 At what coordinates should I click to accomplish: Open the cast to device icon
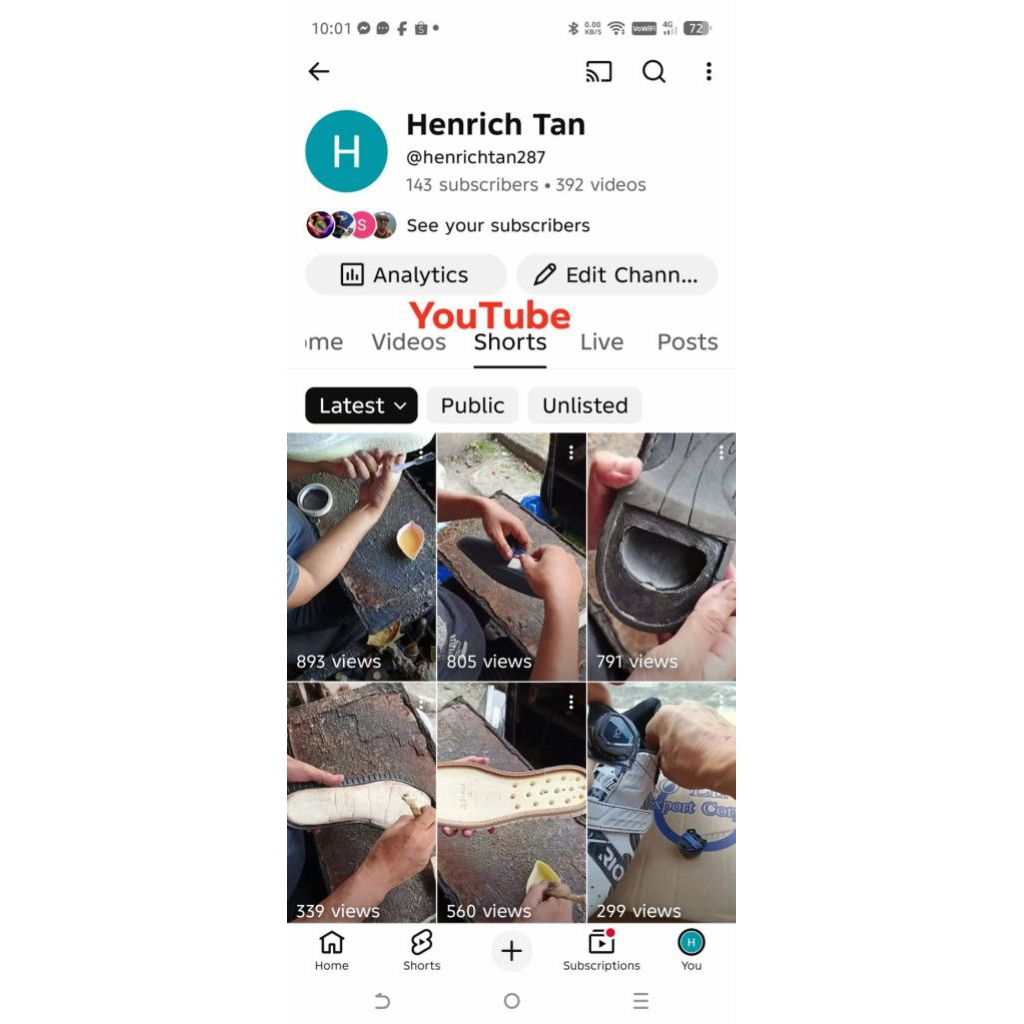598,71
